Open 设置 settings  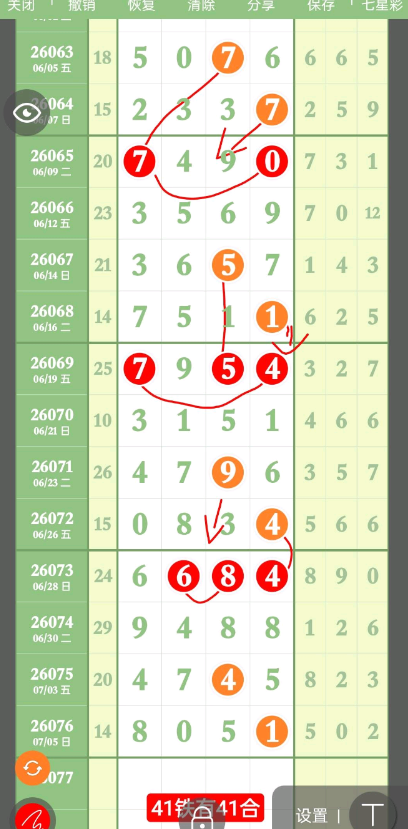pos(311,815)
